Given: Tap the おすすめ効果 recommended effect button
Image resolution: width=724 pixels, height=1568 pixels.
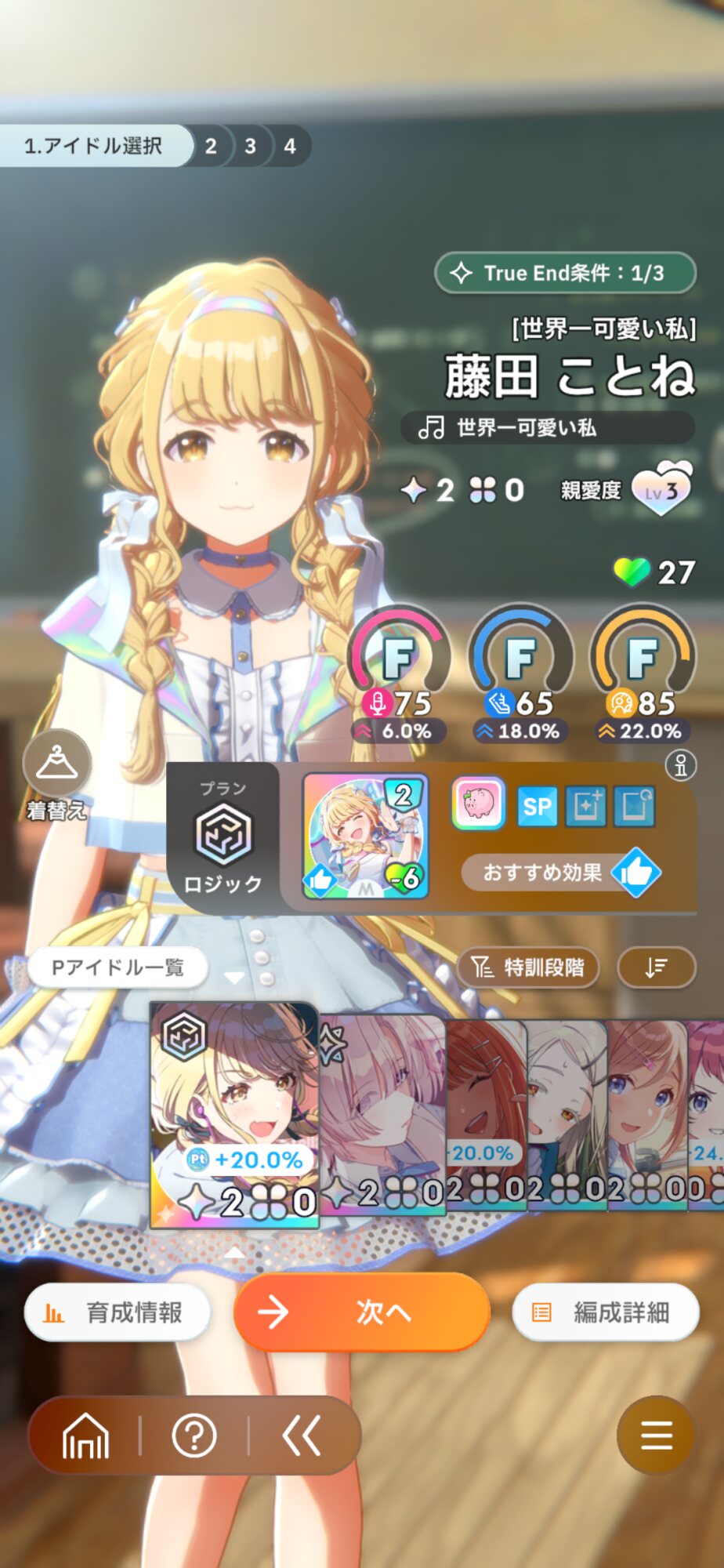Looking at the screenshot, I should point(560,872).
